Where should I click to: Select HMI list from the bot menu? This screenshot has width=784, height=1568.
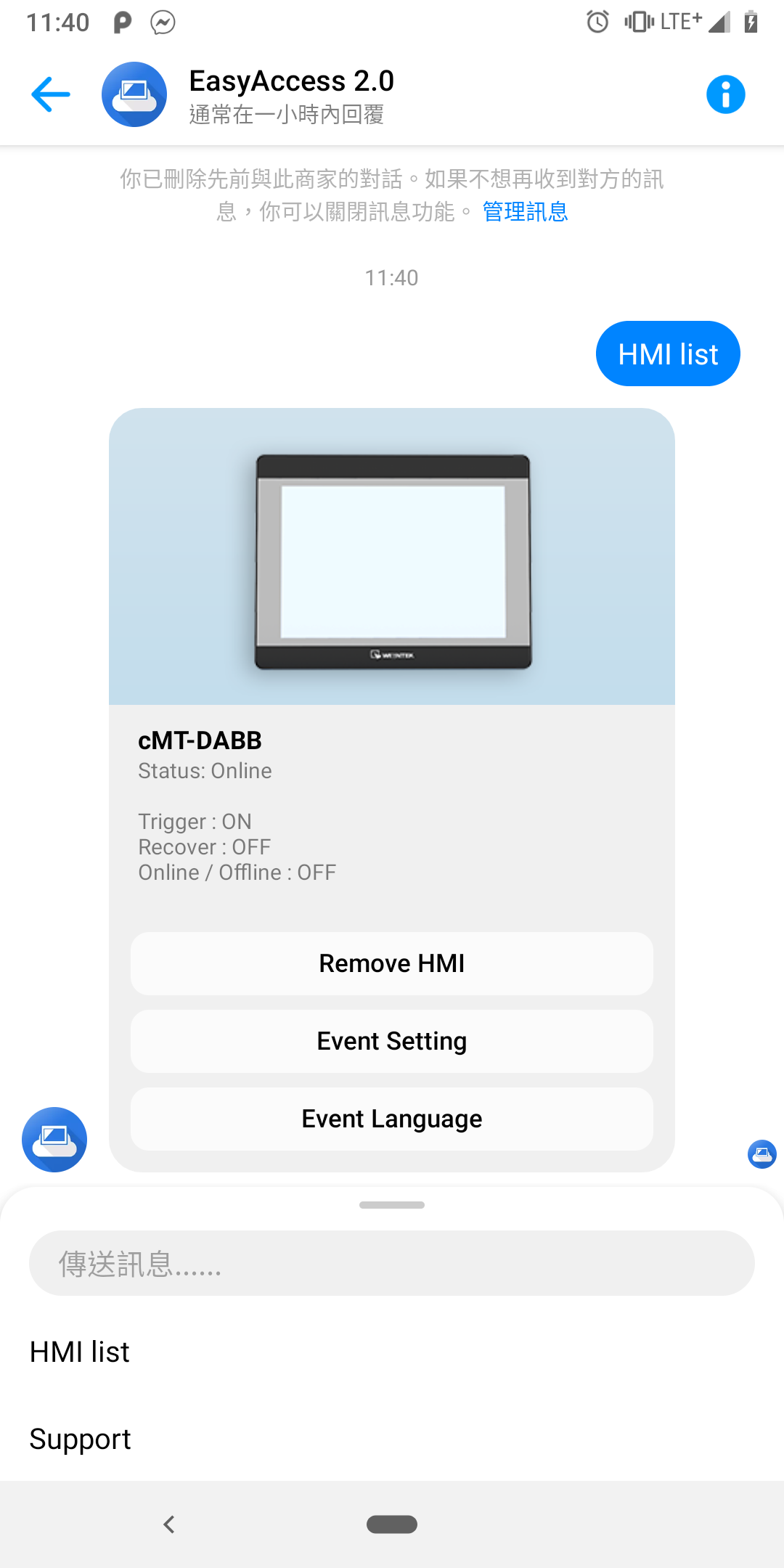[x=80, y=1352]
